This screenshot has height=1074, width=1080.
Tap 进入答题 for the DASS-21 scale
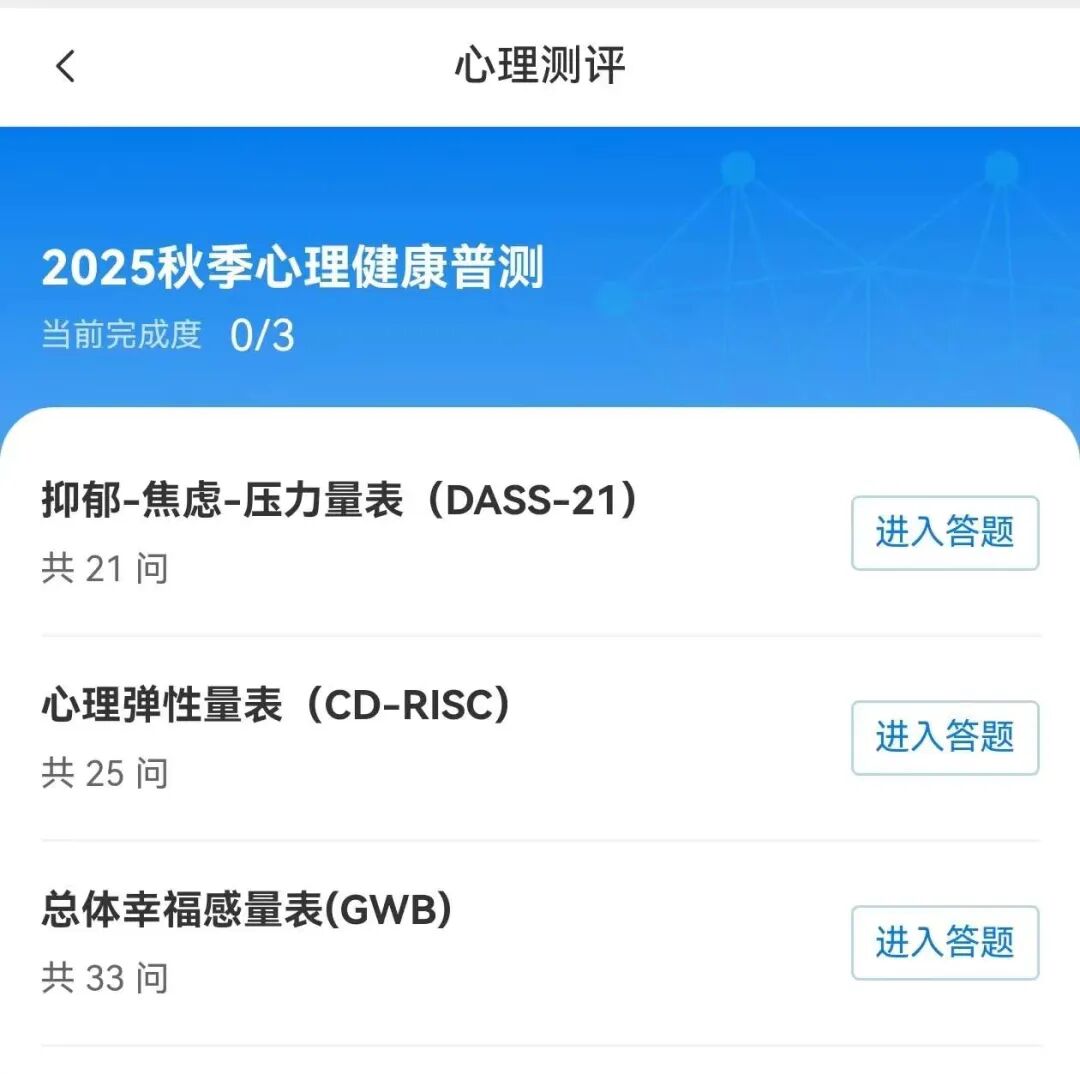944,533
